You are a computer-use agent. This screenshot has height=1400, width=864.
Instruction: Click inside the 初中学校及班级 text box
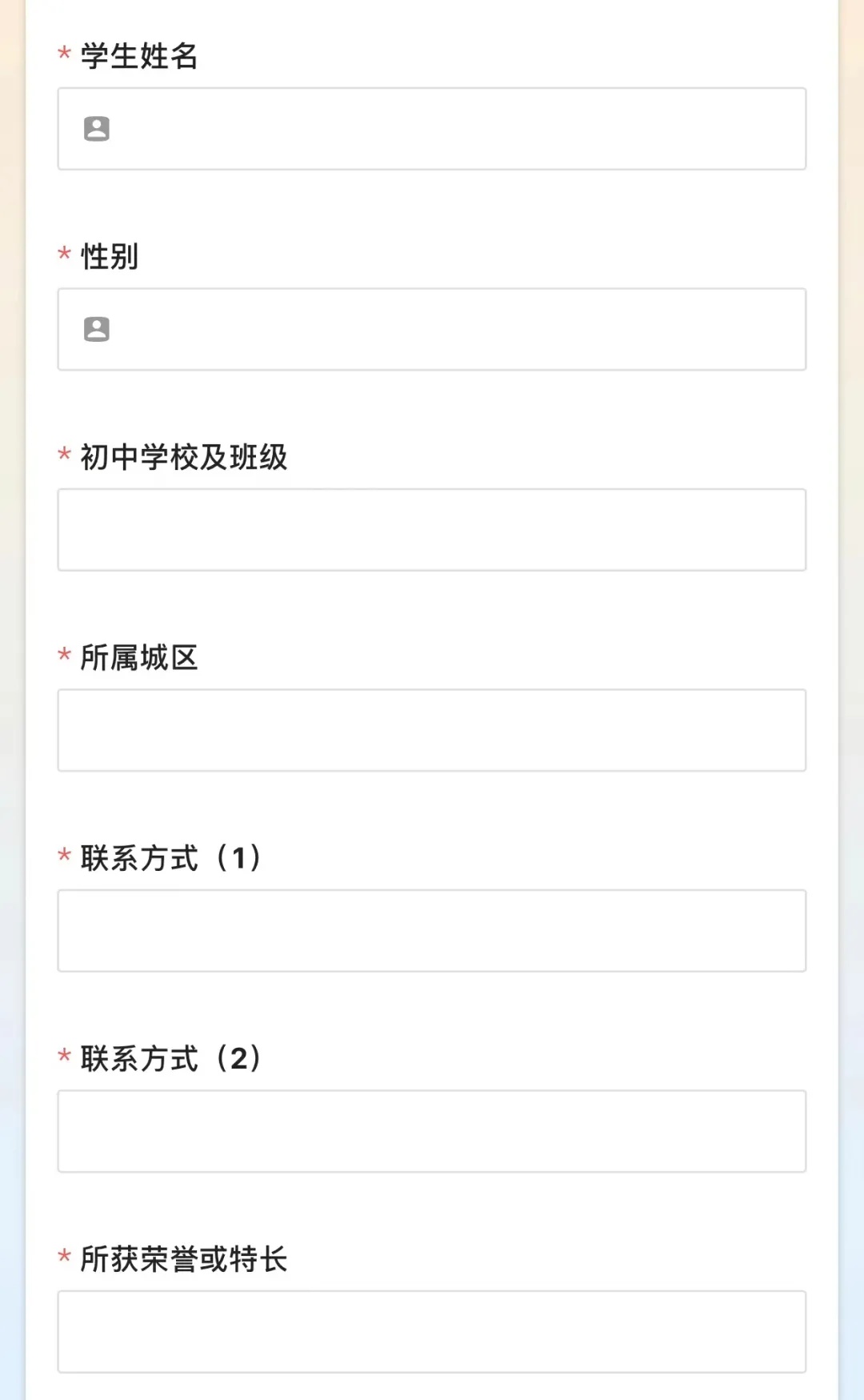(431, 529)
